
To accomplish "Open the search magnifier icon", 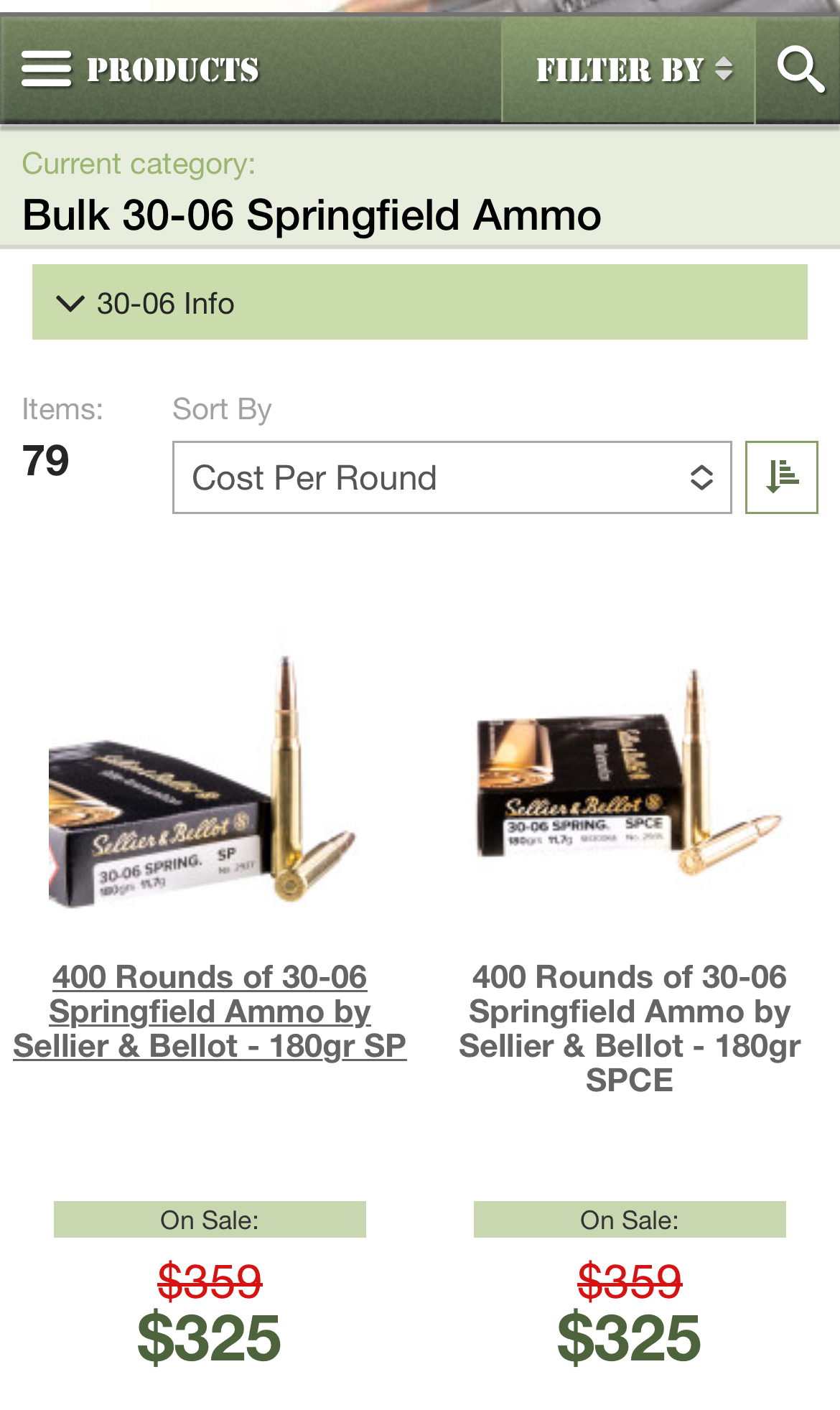I will coord(799,70).
